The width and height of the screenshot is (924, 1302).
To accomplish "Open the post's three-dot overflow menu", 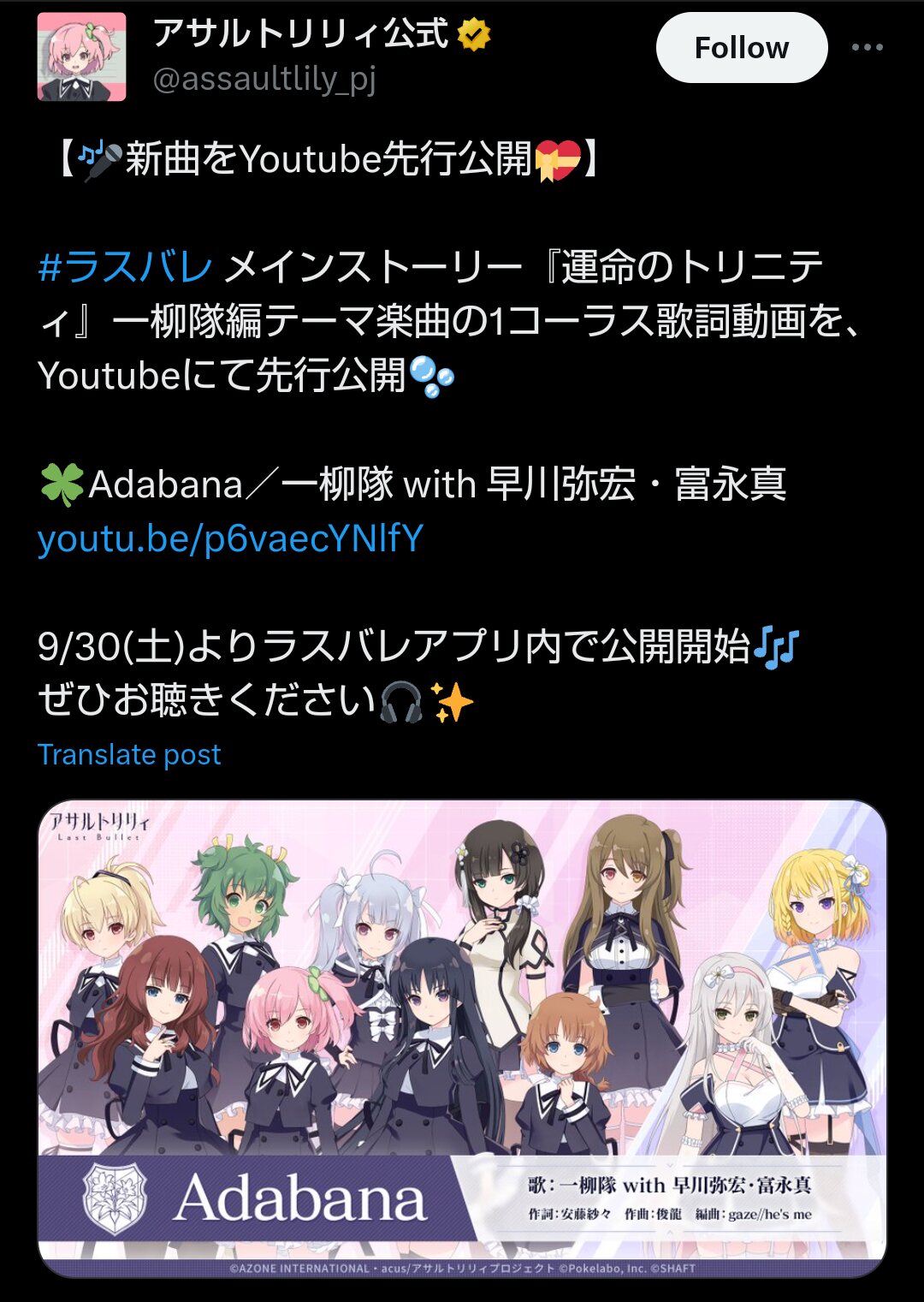I will [x=867, y=48].
